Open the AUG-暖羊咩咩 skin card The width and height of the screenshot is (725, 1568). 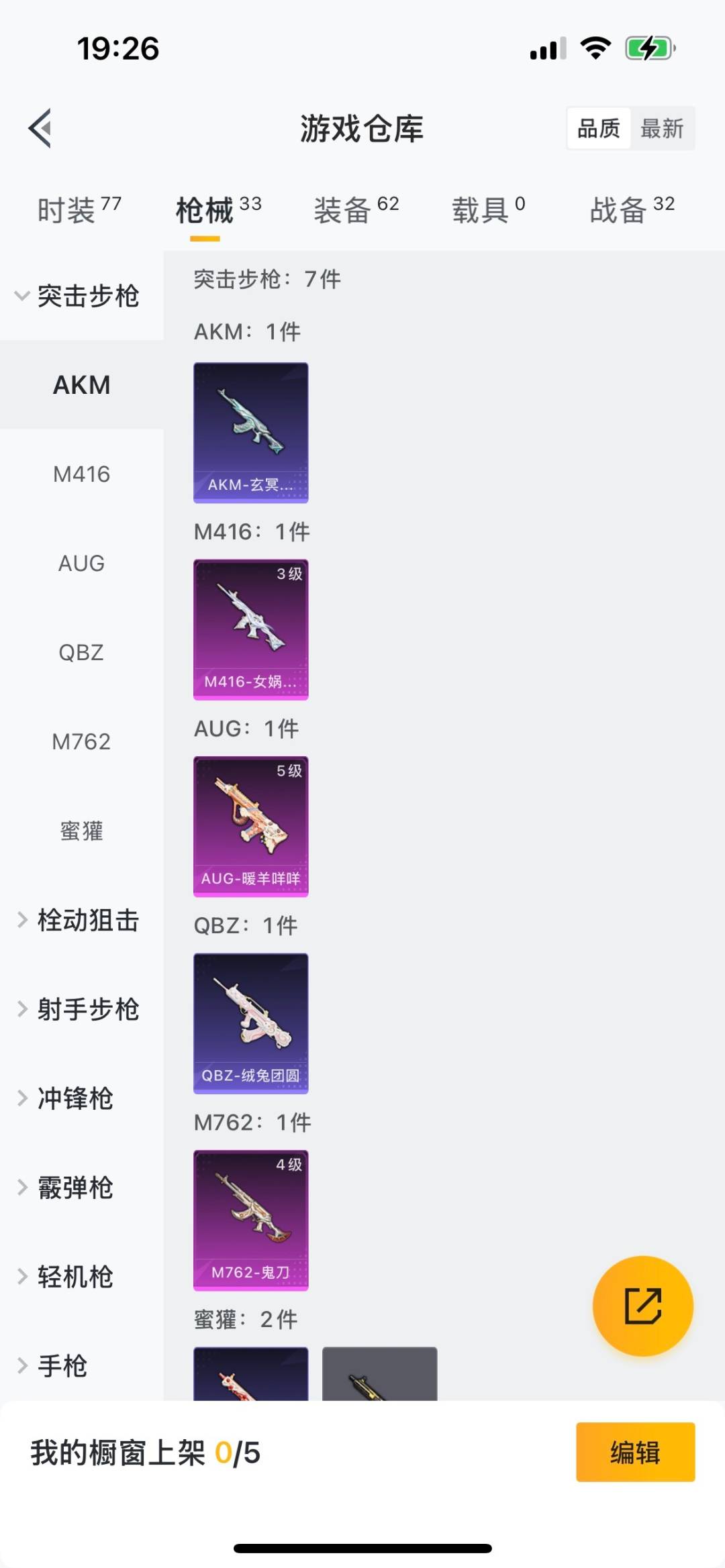coord(251,827)
